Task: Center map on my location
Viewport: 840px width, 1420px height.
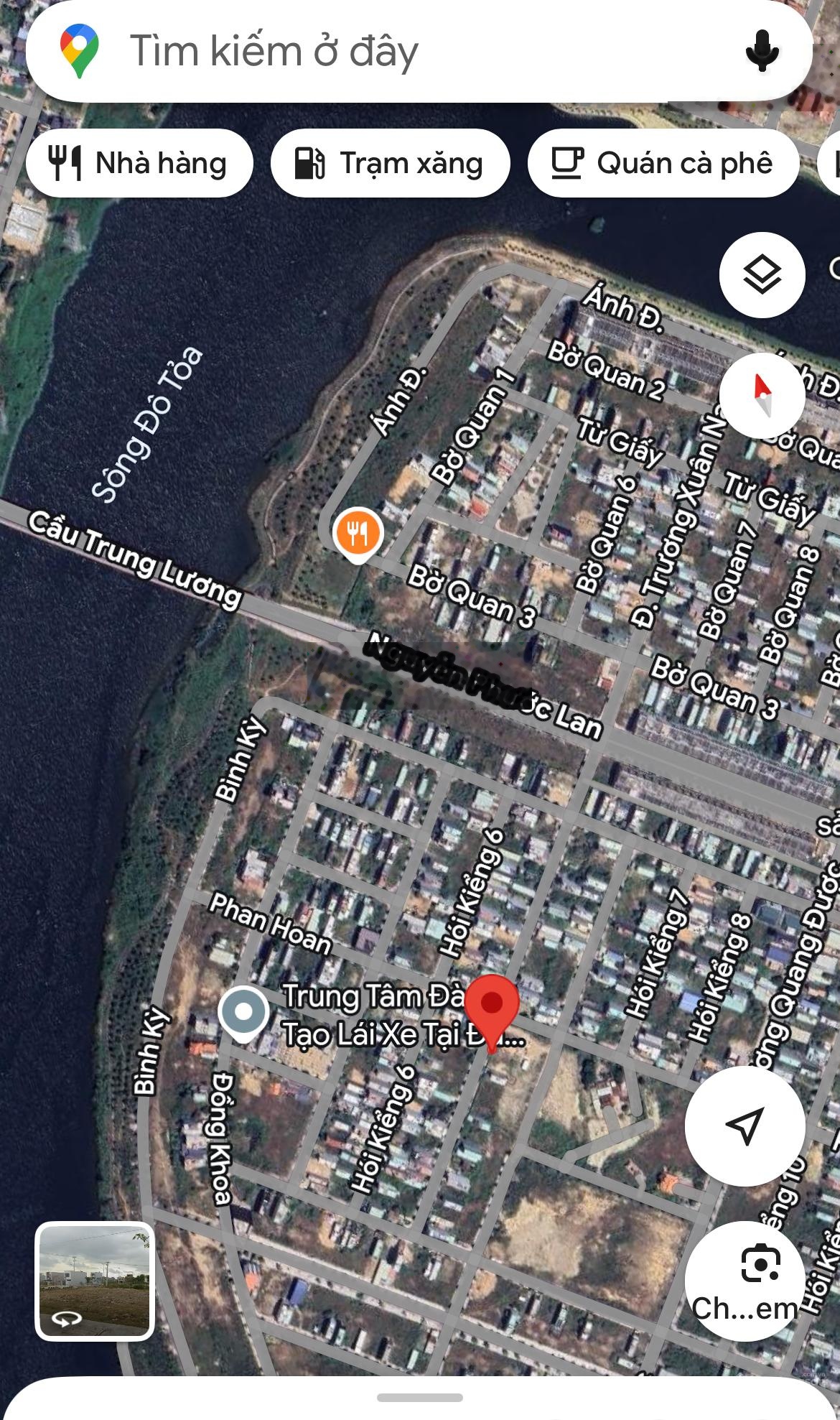Action: [x=745, y=1126]
